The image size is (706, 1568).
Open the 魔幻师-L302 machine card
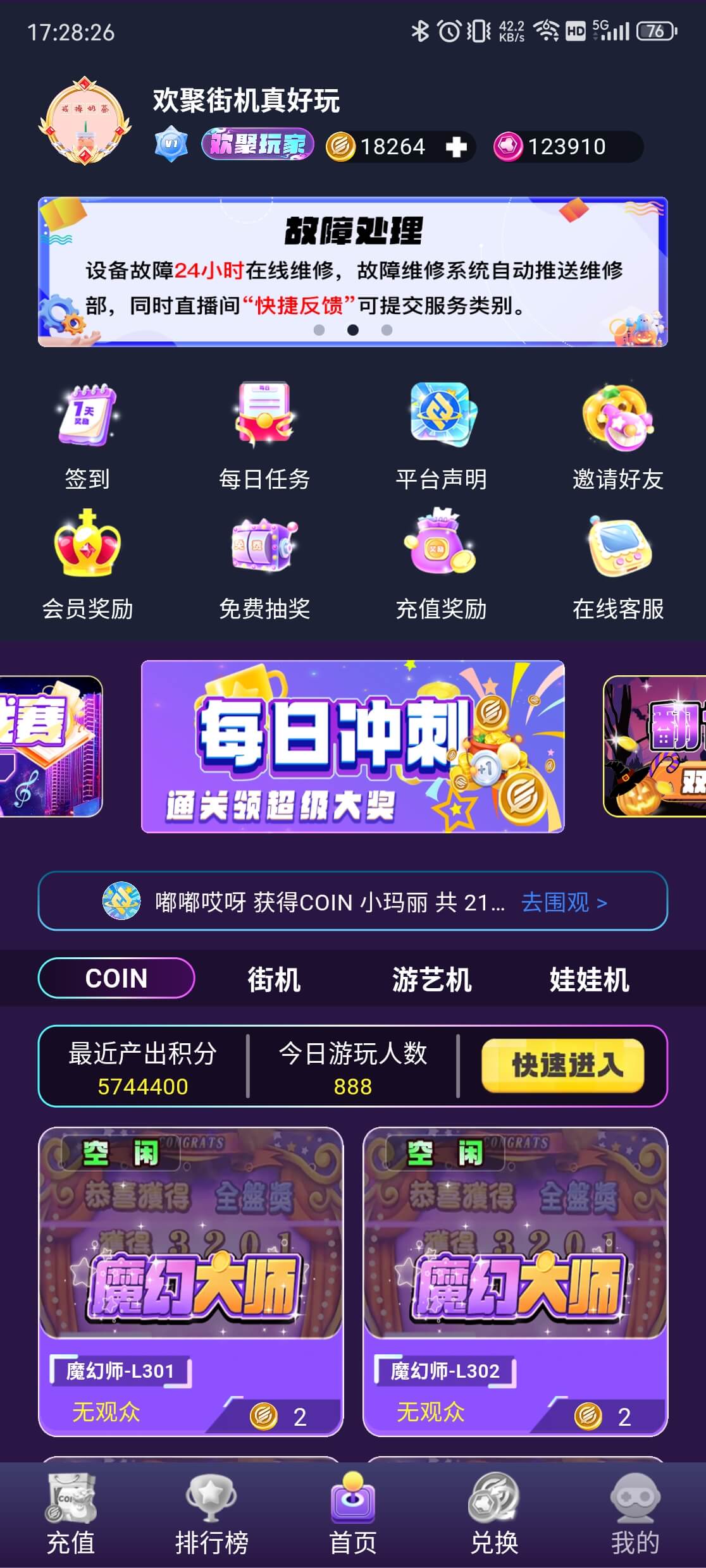coord(515,1280)
